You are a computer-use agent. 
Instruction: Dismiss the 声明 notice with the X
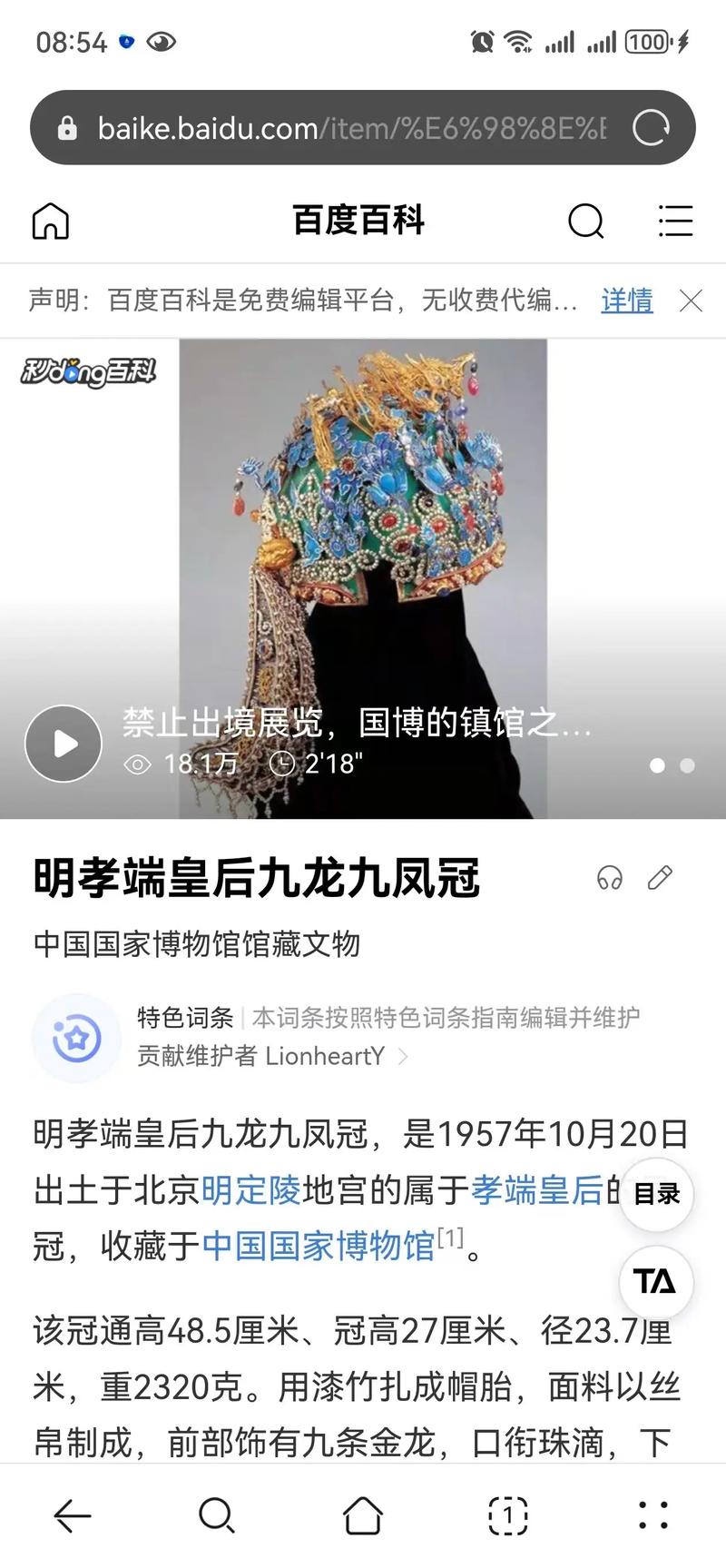(692, 301)
